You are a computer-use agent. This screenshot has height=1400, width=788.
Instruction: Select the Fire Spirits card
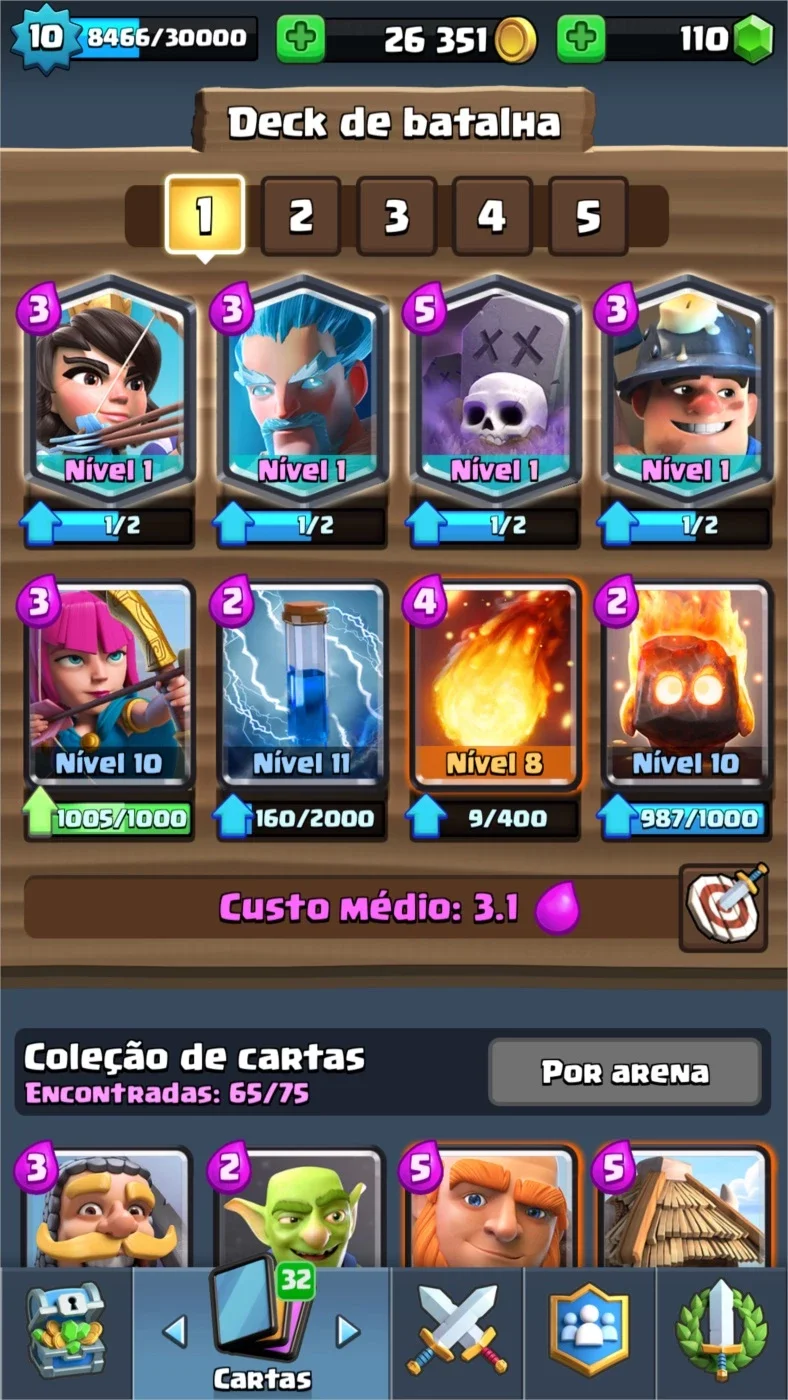[x=687, y=686]
